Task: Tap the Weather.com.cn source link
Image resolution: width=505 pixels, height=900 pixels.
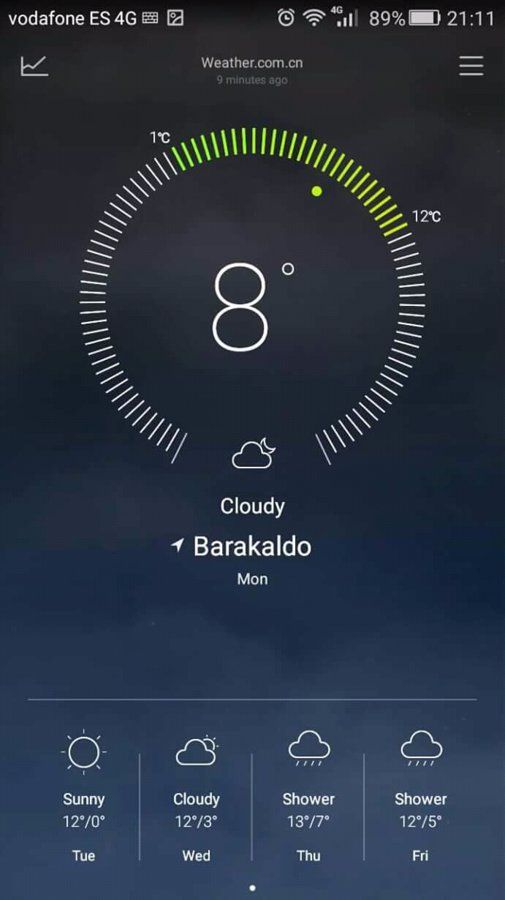Action: [x=252, y=63]
